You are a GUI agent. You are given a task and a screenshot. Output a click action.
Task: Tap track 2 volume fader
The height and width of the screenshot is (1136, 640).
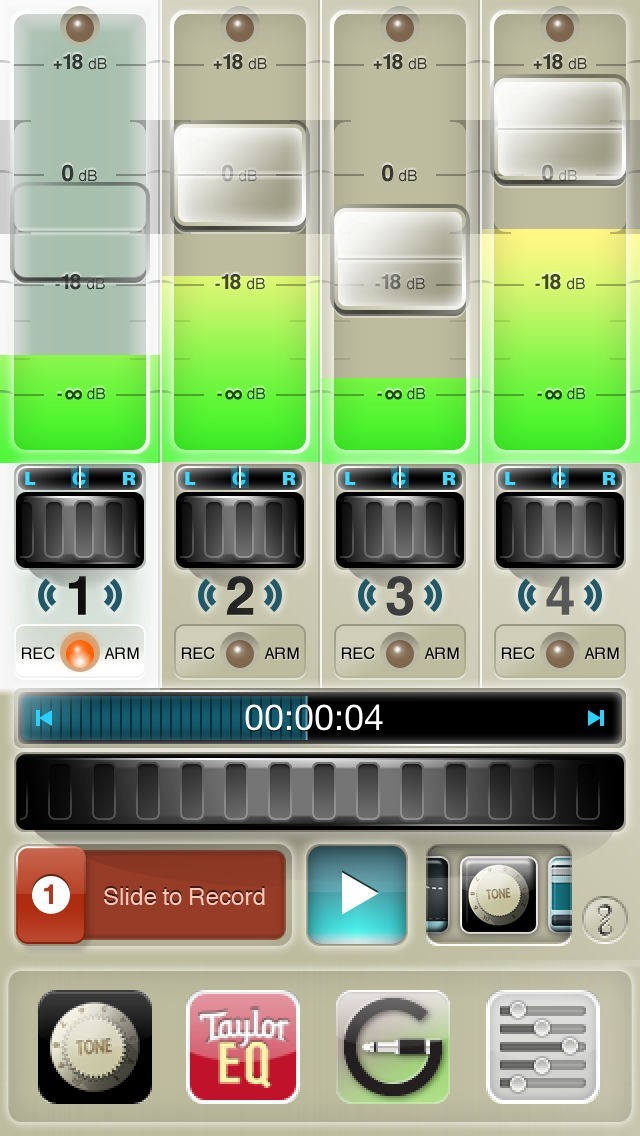(x=240, y=175)
